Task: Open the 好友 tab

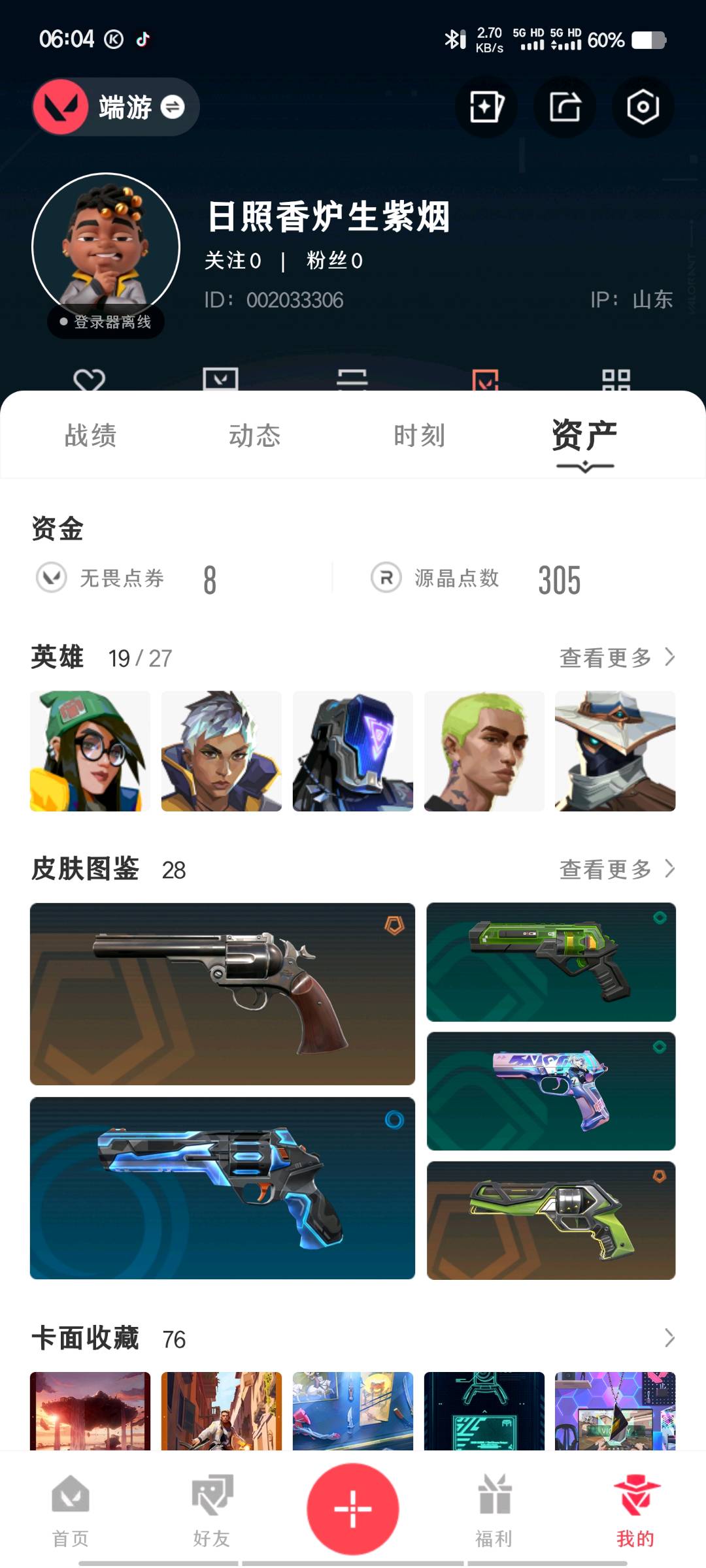Action: click(212, 1511)
